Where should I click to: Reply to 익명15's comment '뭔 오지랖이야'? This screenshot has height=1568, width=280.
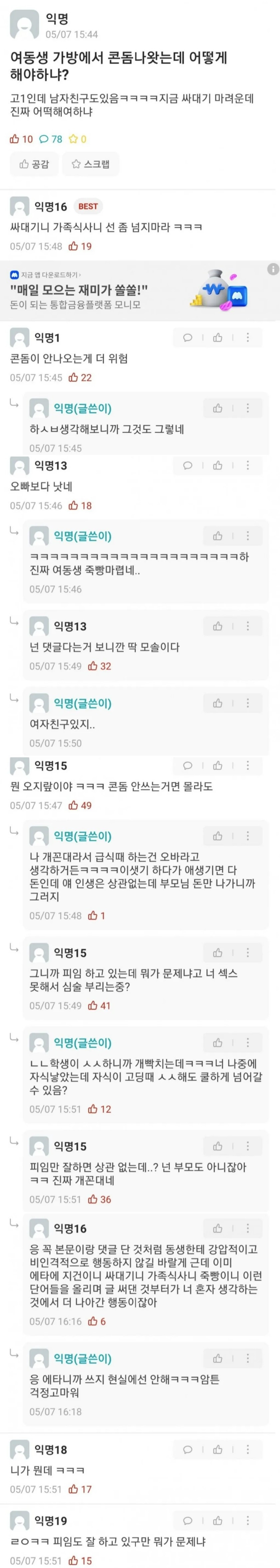(188, 766)
